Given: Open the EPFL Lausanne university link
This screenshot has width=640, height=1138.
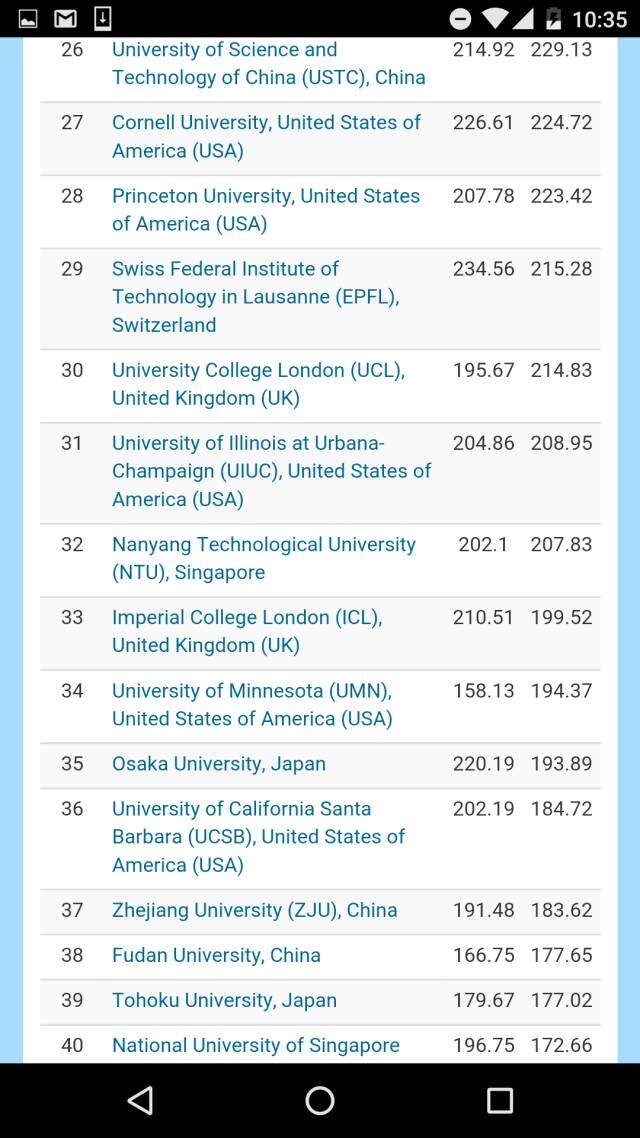Looking at the screenshot, I should tap(255, 296).
